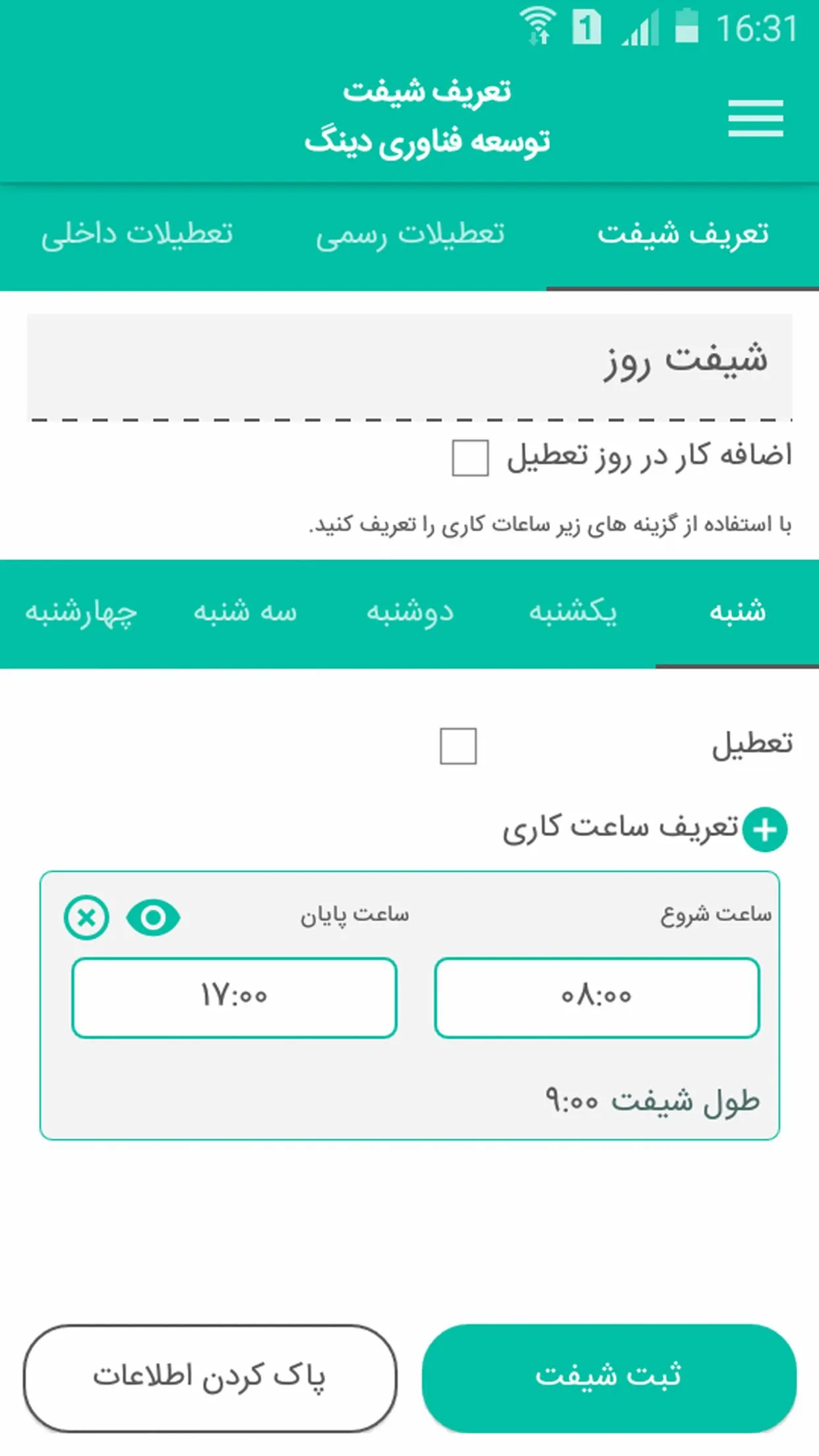Viewport: 819px width, 1456px height.
Task: Add working hours with the plus icon
Action: coord(764,830)
